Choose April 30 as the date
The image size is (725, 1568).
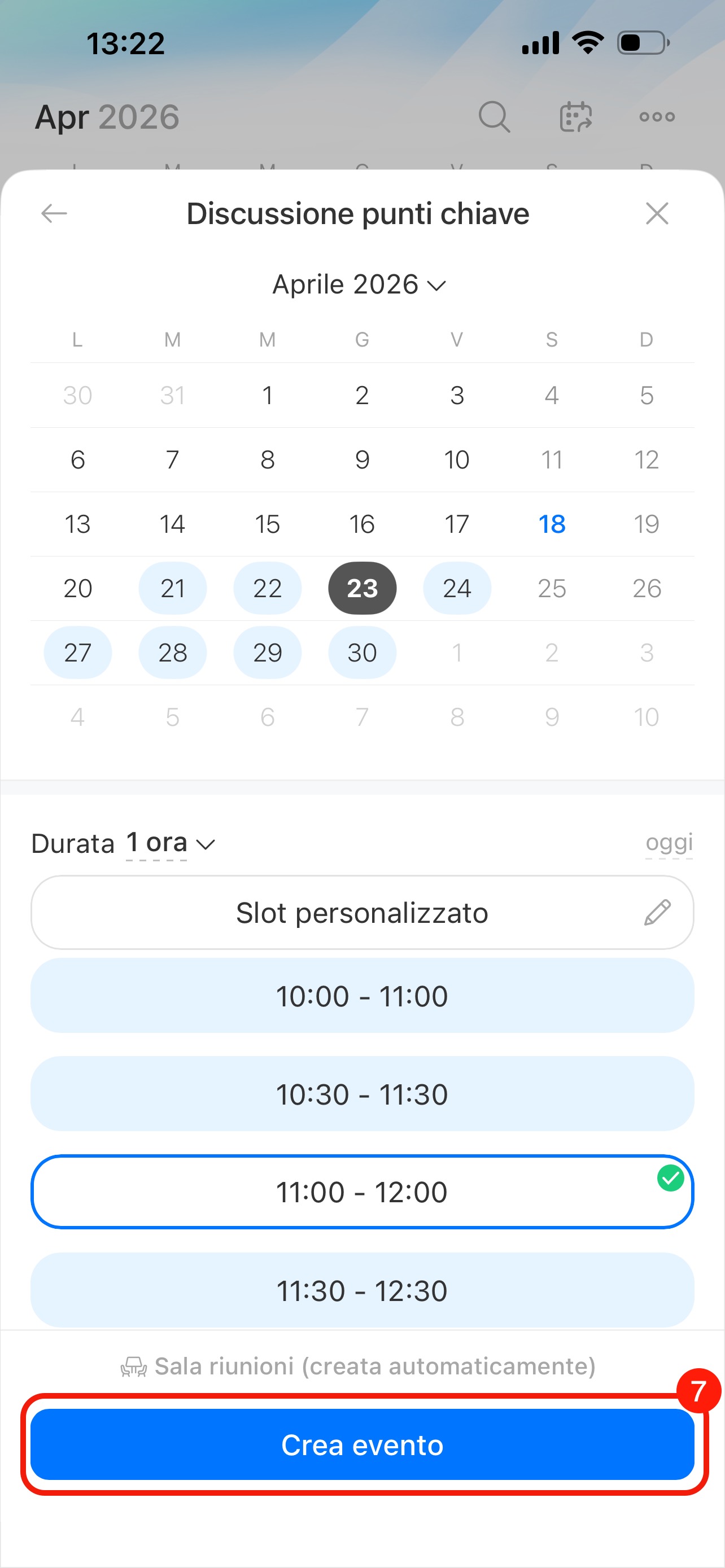pyautogui.click(x=362, y=653)
